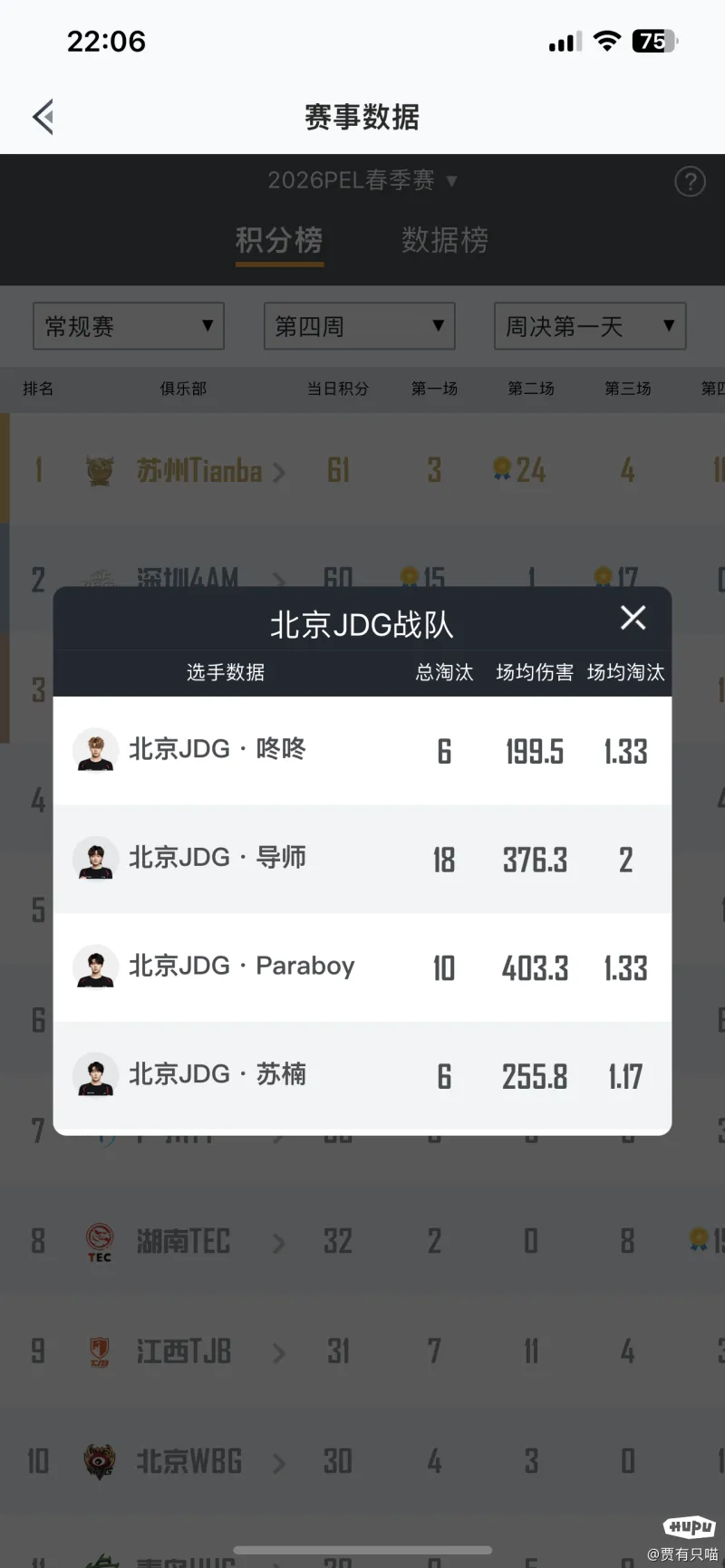Click the 湖南TEC team logo
Viewport: 725px width, 1568px height.
[99, 1242]
